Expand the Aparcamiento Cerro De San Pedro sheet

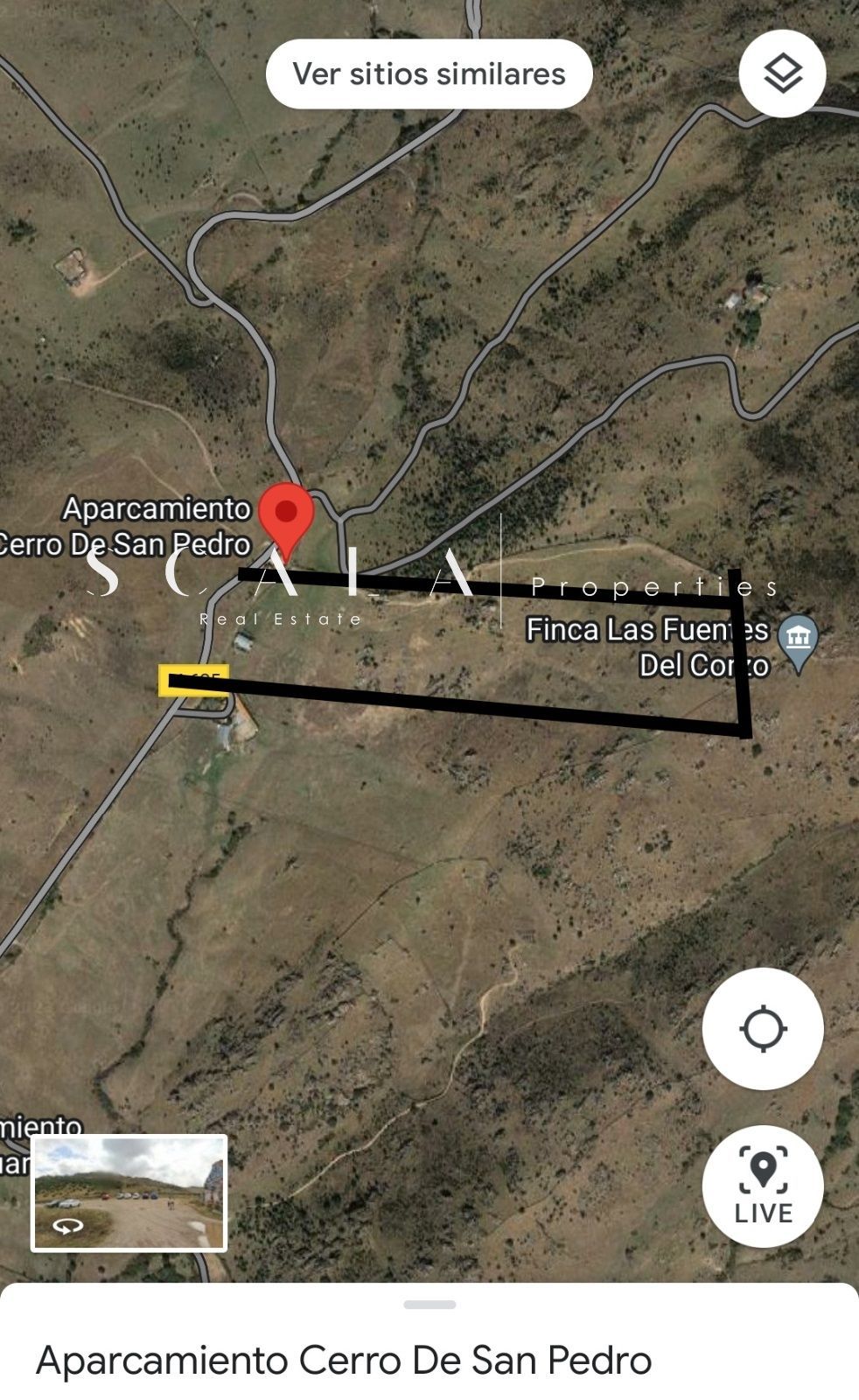click(429, 1305)
